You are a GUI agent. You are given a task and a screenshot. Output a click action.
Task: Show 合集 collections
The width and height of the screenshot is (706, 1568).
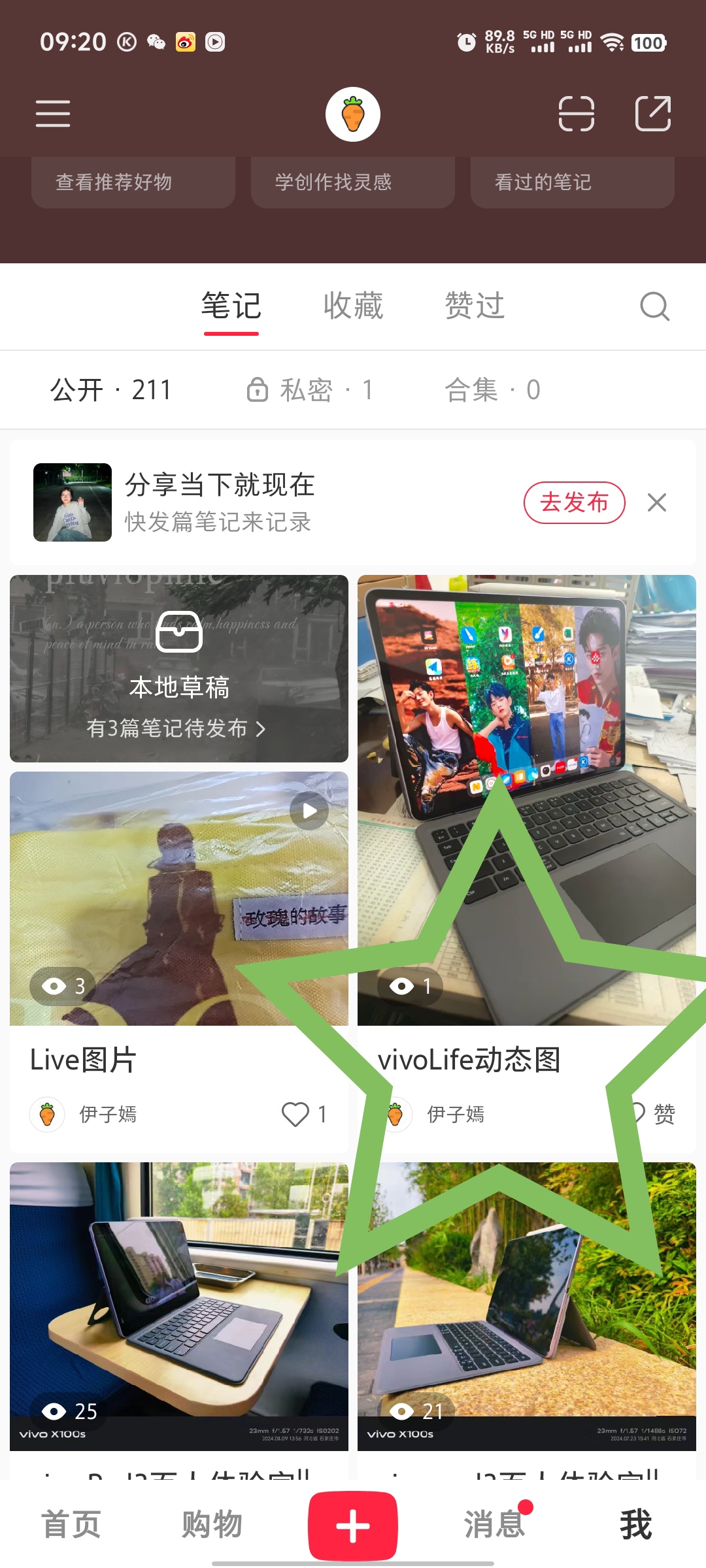[x=492, y=390]
